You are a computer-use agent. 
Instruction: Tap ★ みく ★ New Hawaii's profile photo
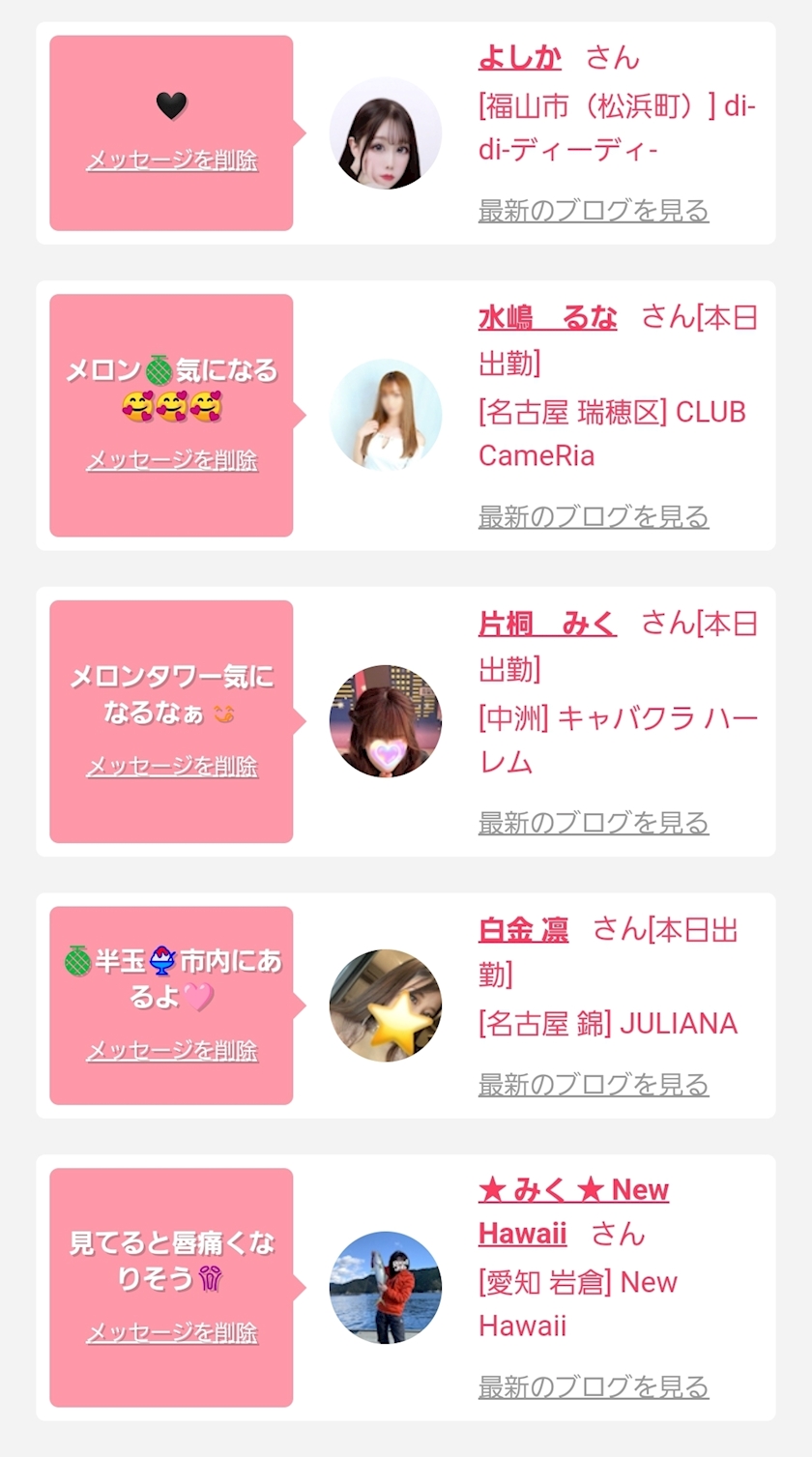[x=386, y=1288]
